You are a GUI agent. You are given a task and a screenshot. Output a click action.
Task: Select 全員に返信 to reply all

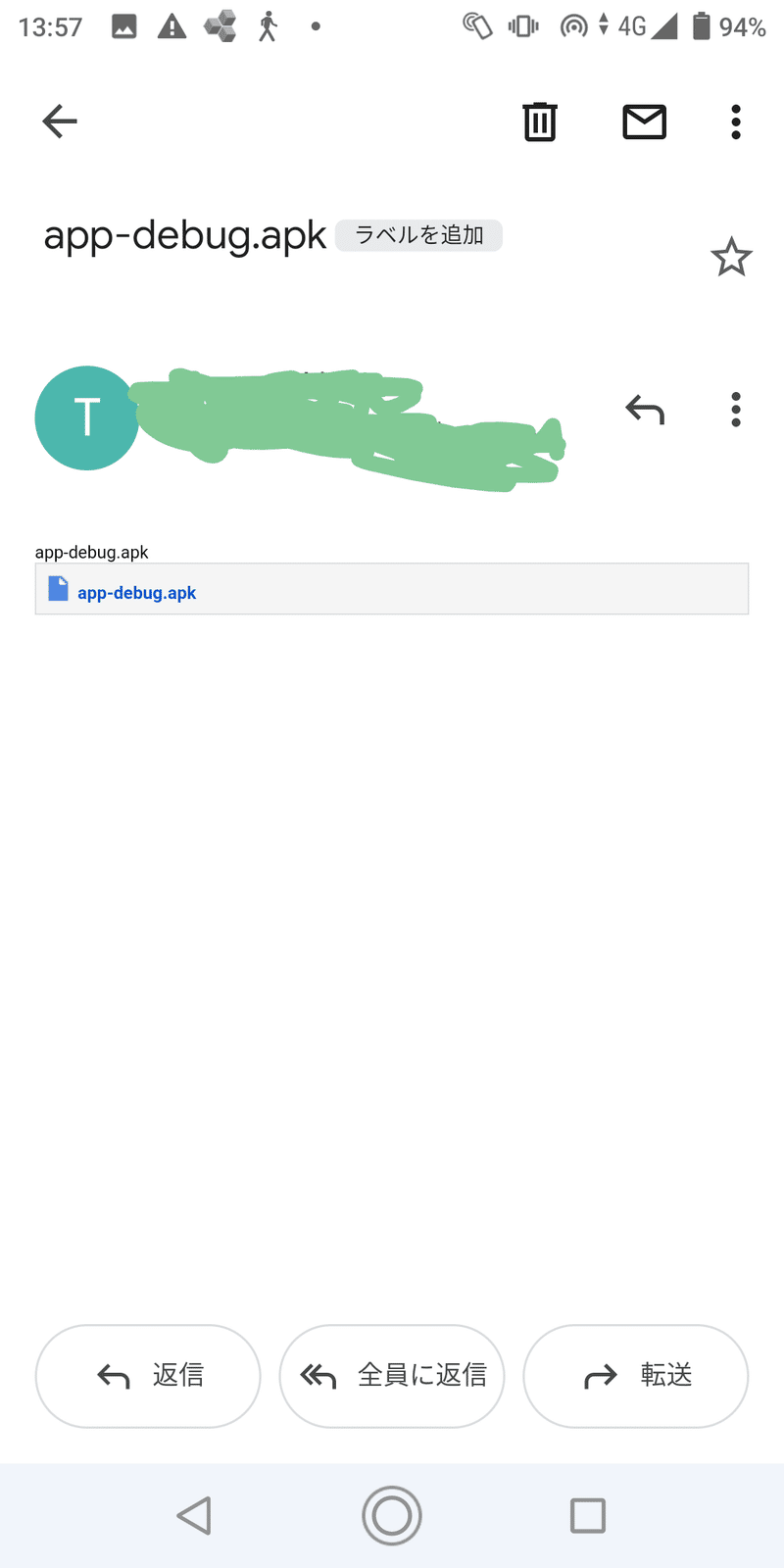click(x=392, y=1376)
